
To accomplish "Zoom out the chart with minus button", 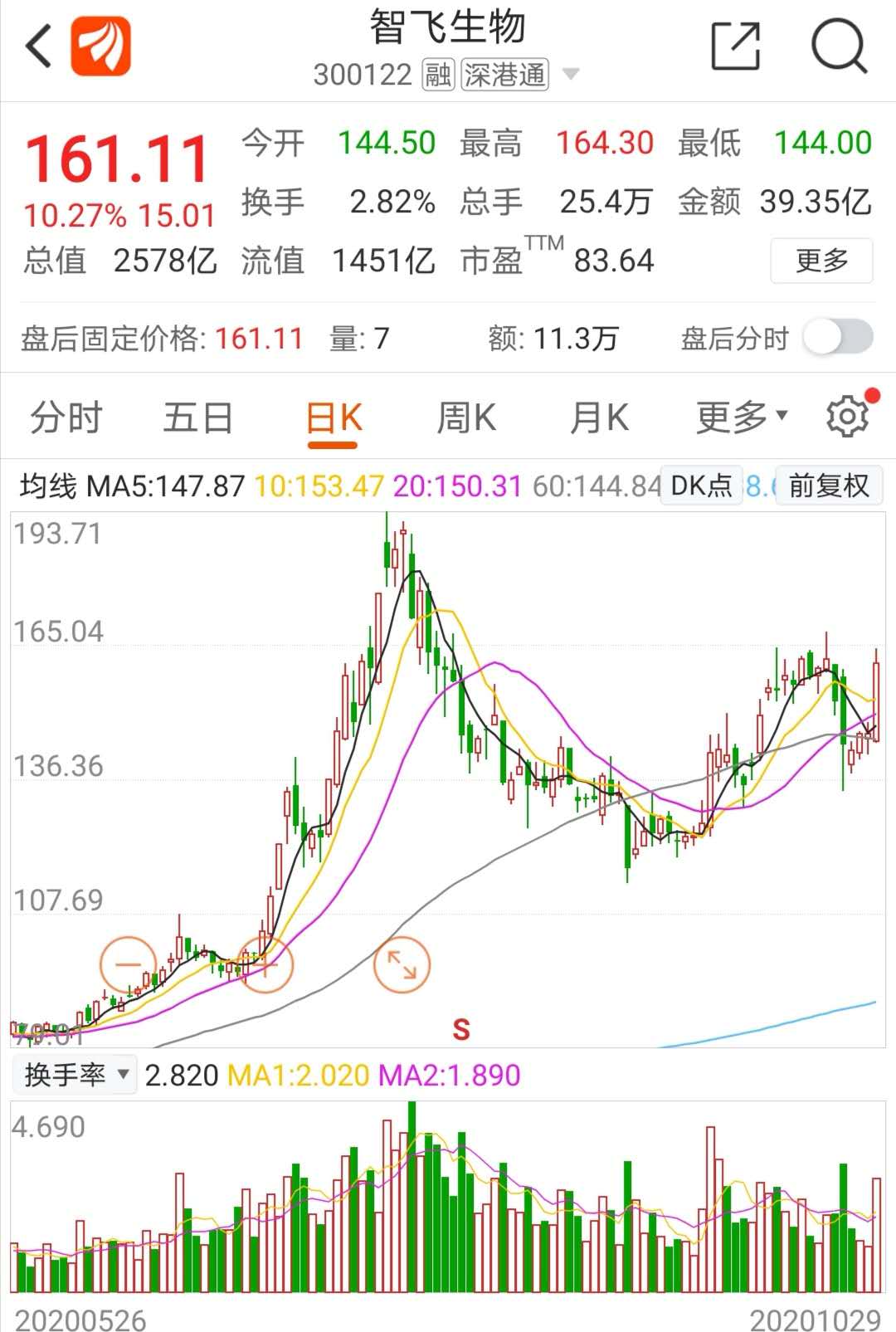I will coord(129,964).
